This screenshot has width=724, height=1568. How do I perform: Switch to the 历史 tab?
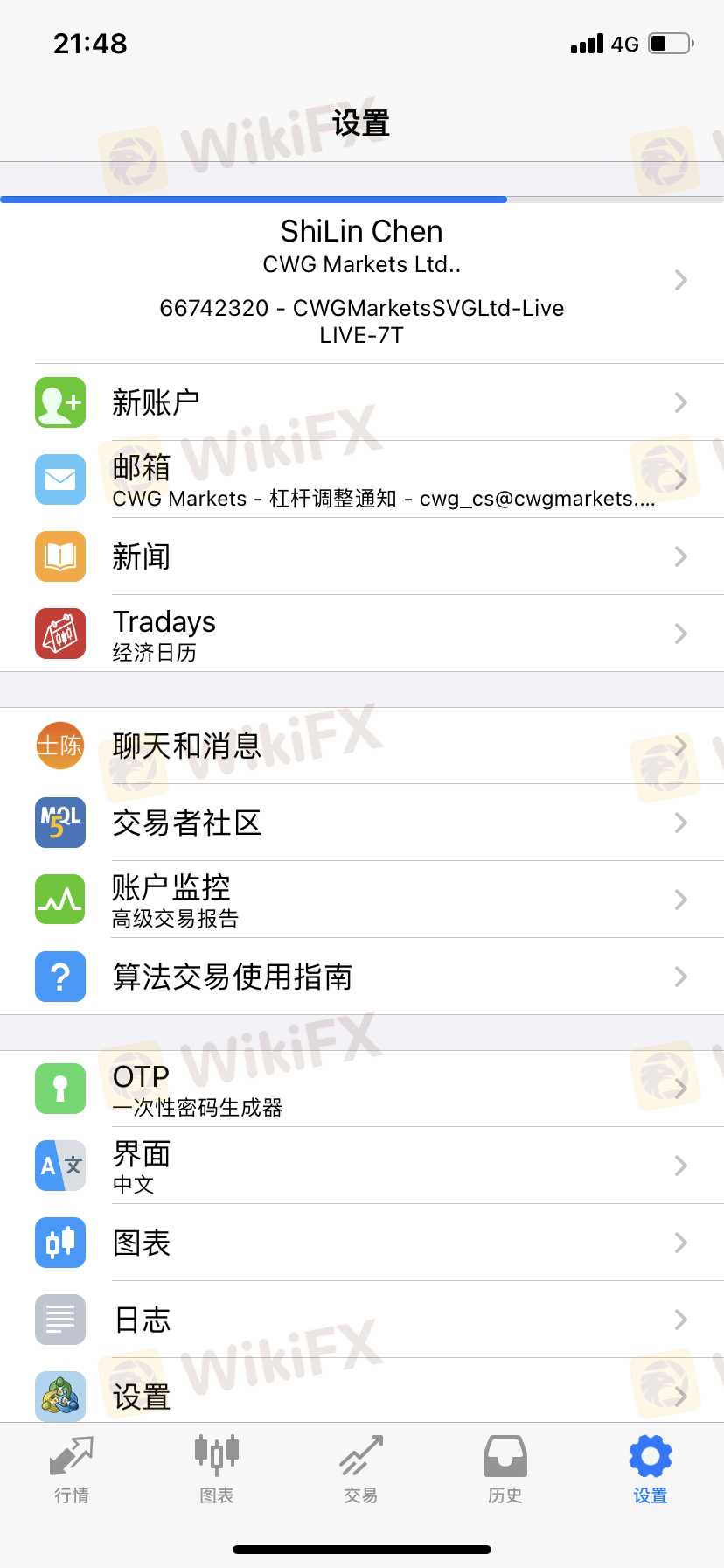(505, 1470)
